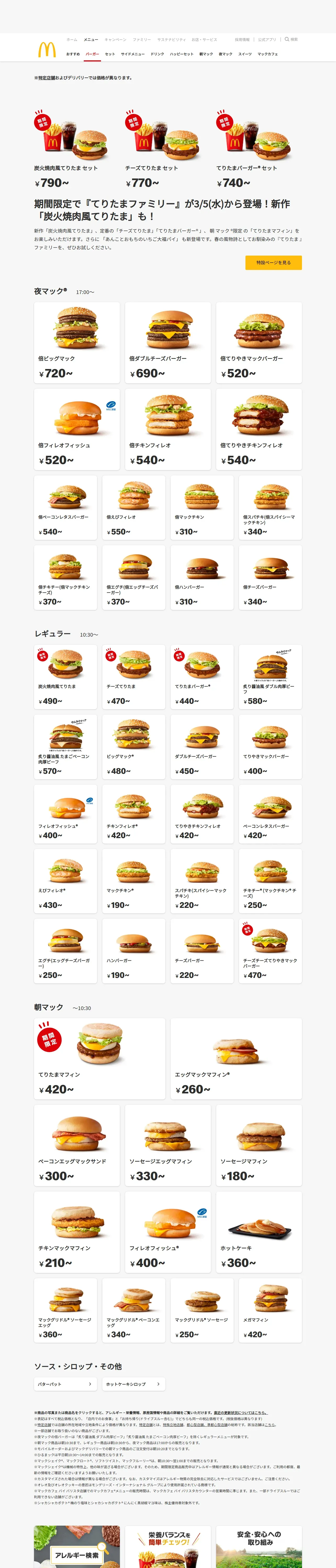View the ハンバーガー ¥190 card
Image resolution: width=336 pixels, height=1568 pixels.
[x=133, y=951]
